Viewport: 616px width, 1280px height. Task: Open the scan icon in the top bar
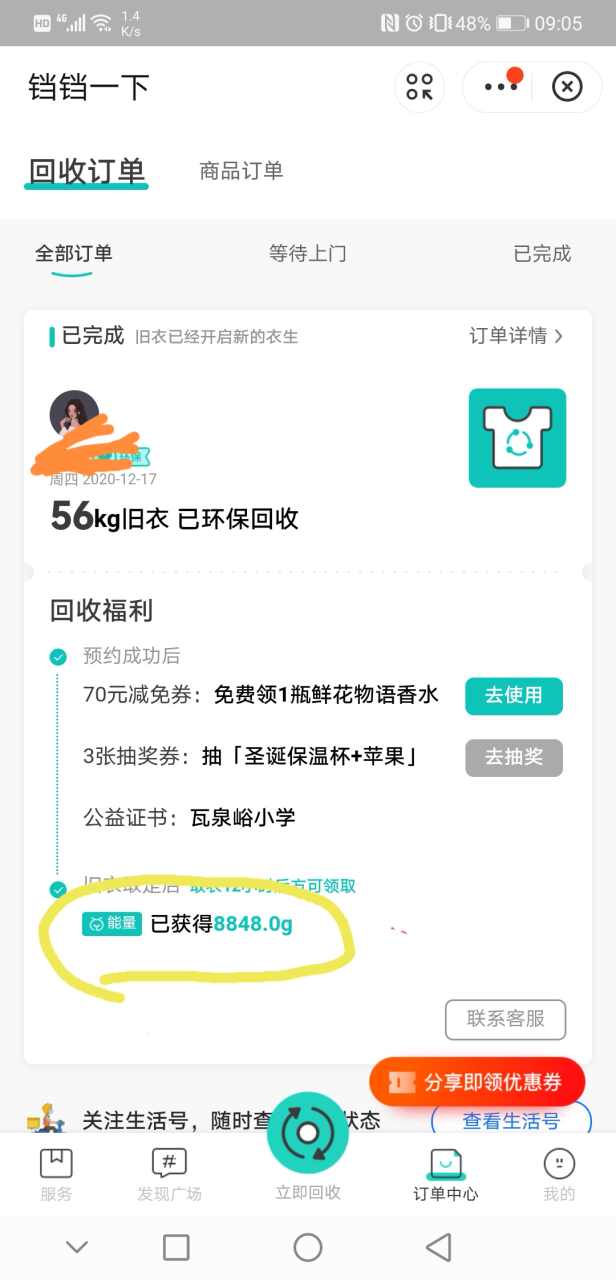pos(419,87)
